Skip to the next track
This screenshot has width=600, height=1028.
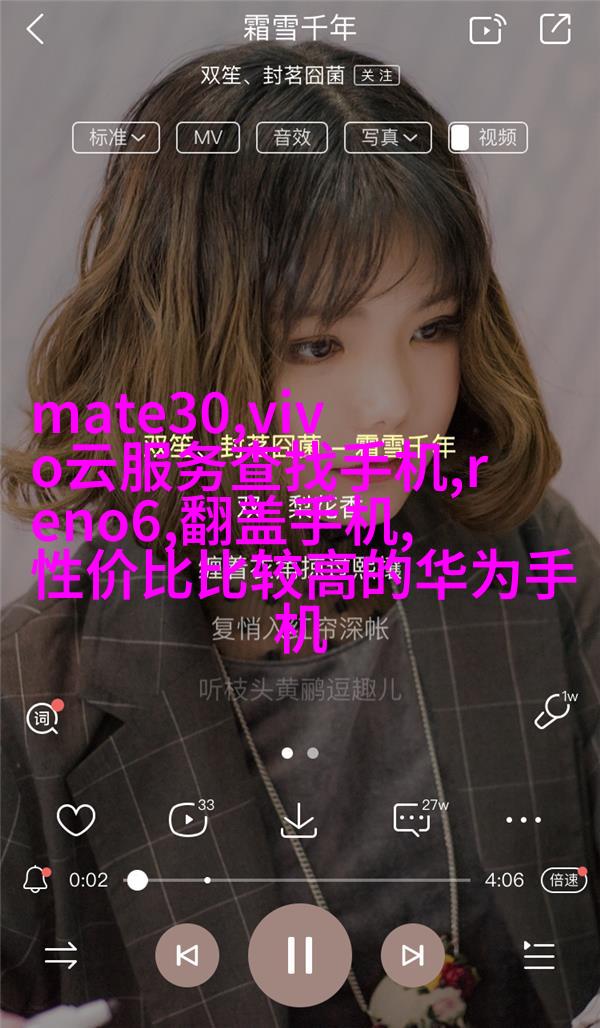point(413,955)
